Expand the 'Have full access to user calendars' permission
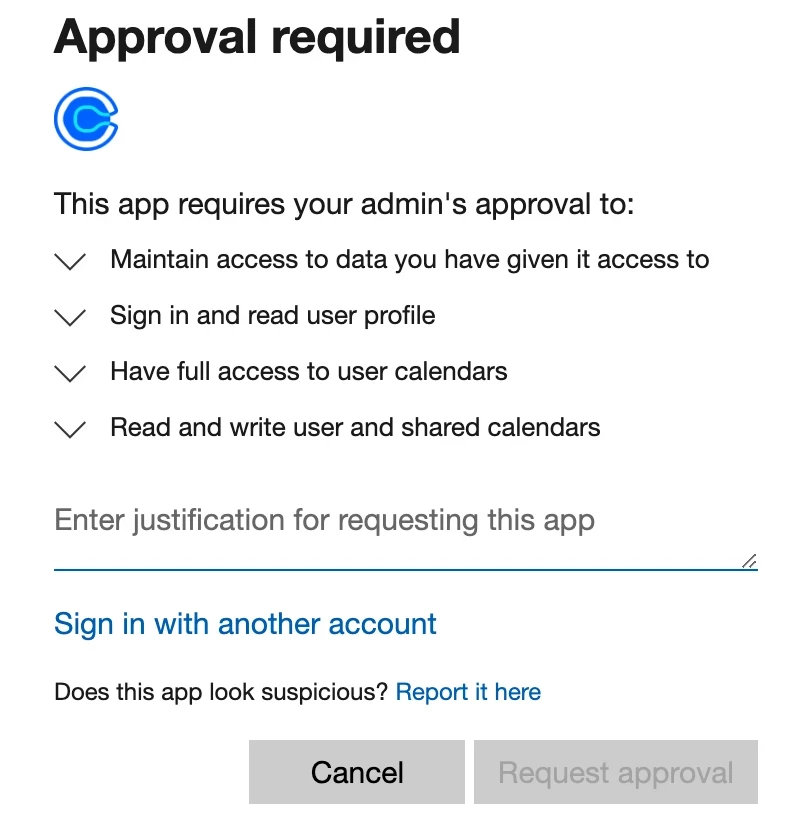 (x=69, y=373)
